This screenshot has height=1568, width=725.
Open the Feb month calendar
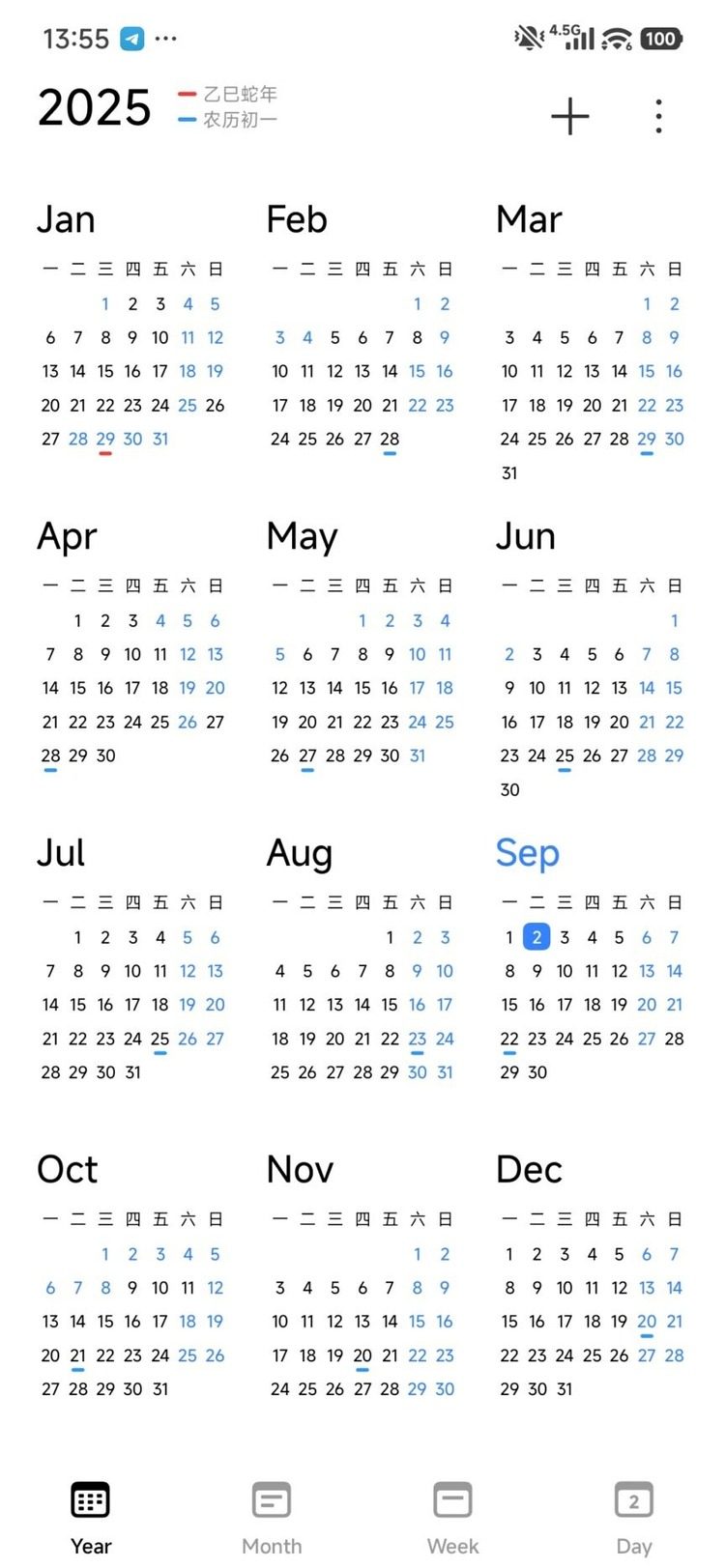pos(362,328)
